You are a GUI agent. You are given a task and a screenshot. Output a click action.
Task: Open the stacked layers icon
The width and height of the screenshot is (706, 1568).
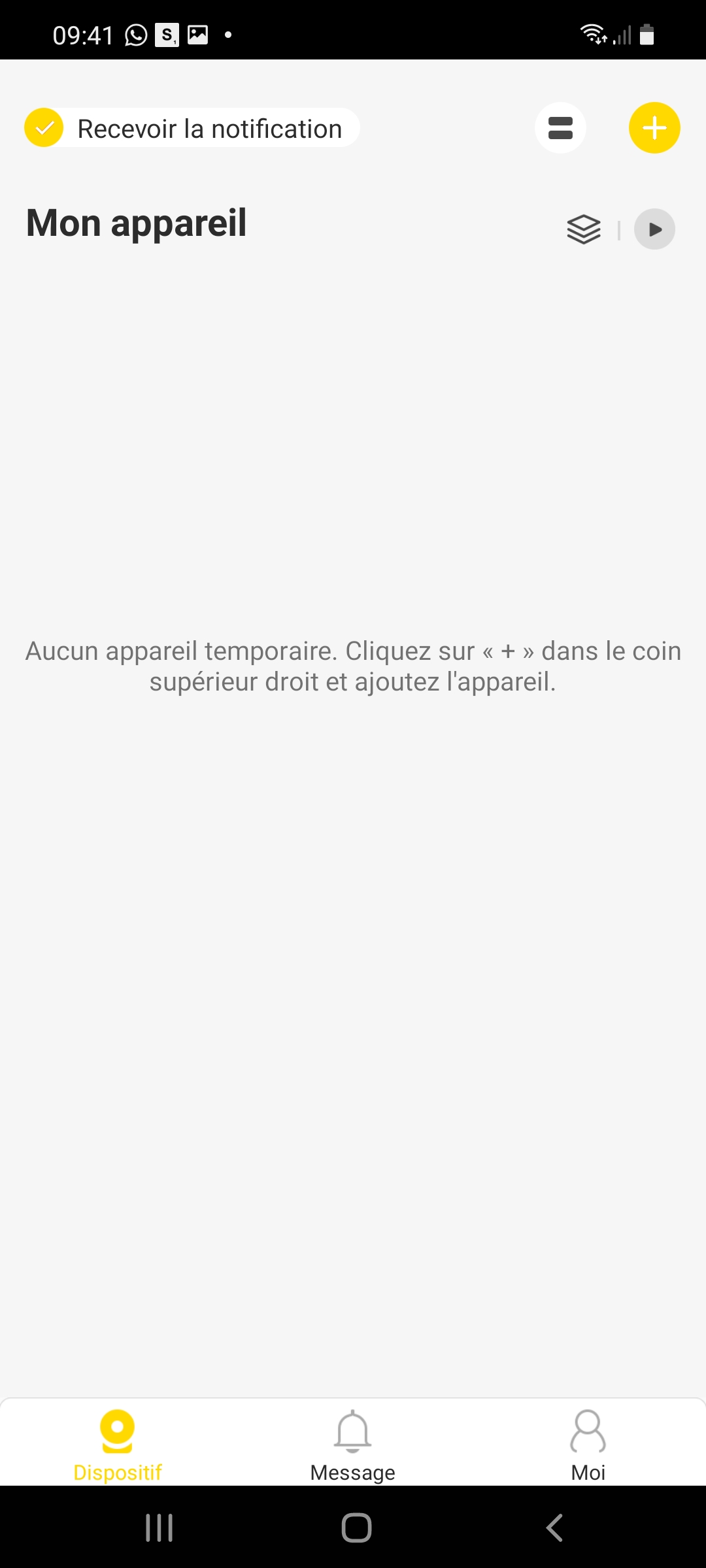click(x=584, y=229)
